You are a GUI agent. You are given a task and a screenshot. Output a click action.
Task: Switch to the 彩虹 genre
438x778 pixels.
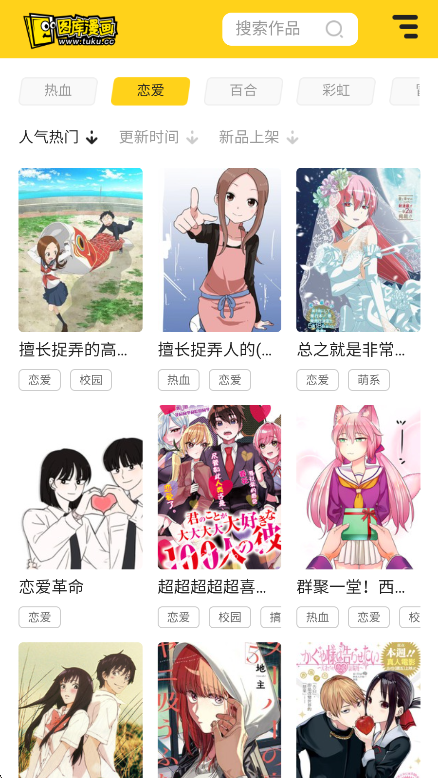(x=336, y=91)
